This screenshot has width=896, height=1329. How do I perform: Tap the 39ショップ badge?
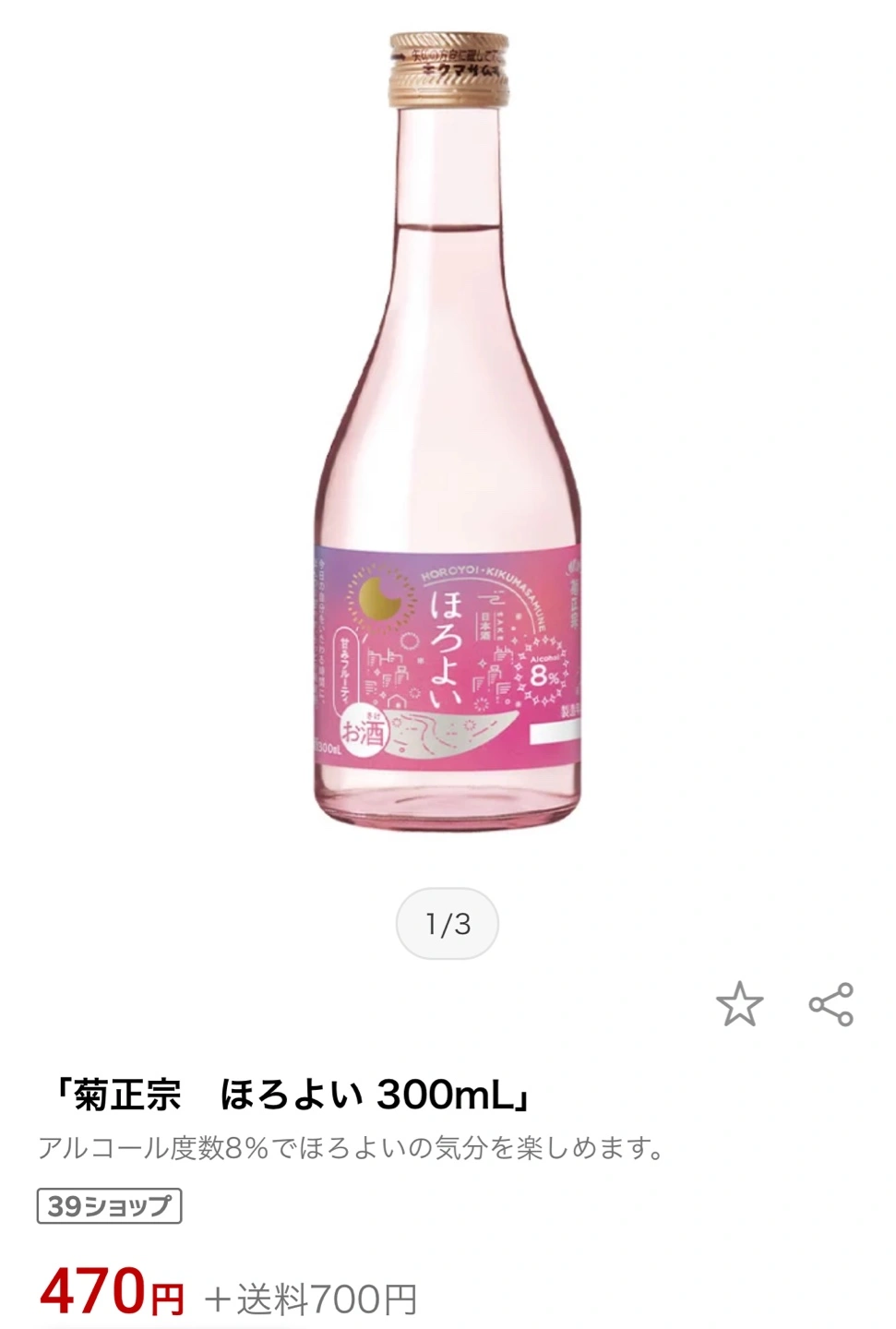tap(109, 1205)
